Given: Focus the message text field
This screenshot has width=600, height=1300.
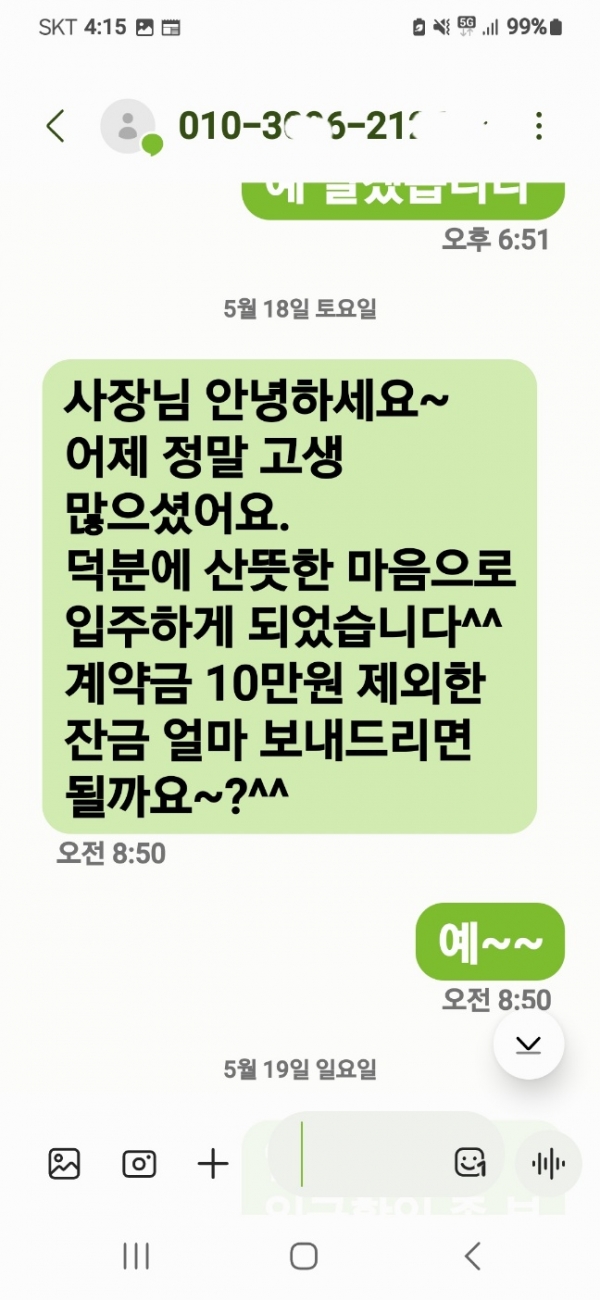Looking at the screenshot, I should point(370,1163).
